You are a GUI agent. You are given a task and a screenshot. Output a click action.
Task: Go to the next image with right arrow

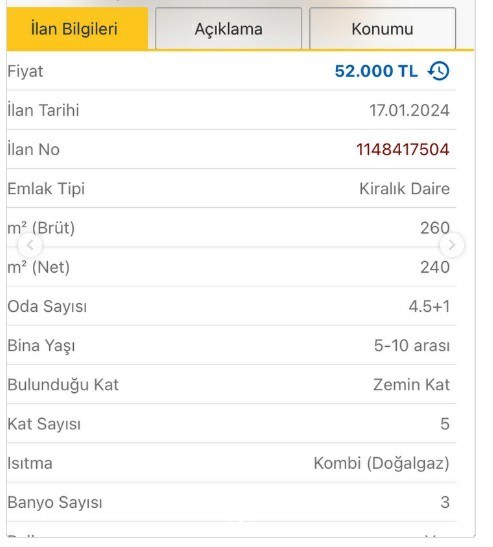[x=452, y=245]
